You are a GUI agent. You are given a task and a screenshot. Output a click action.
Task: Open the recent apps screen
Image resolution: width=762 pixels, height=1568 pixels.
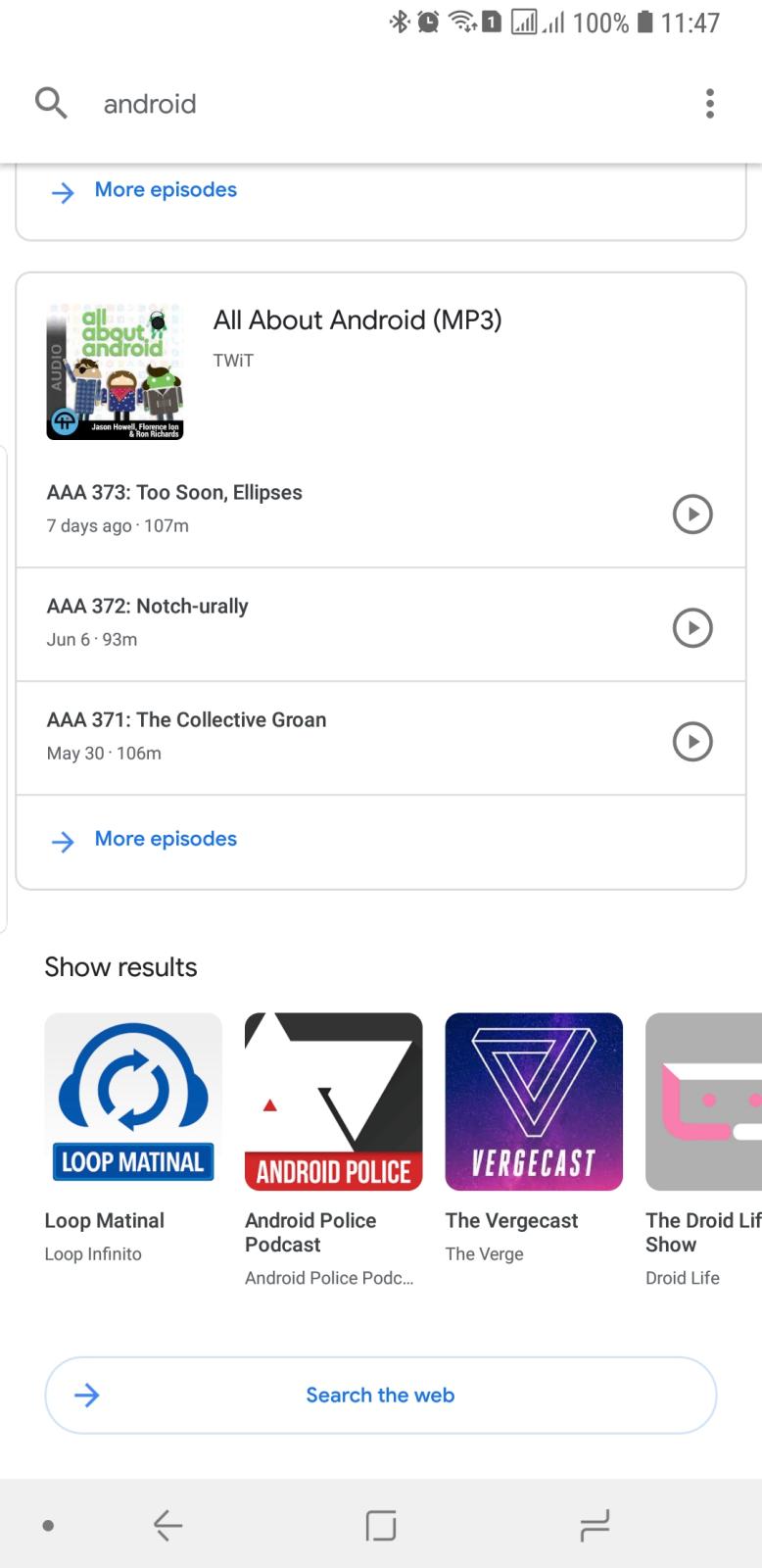[x=595, y=1525]
